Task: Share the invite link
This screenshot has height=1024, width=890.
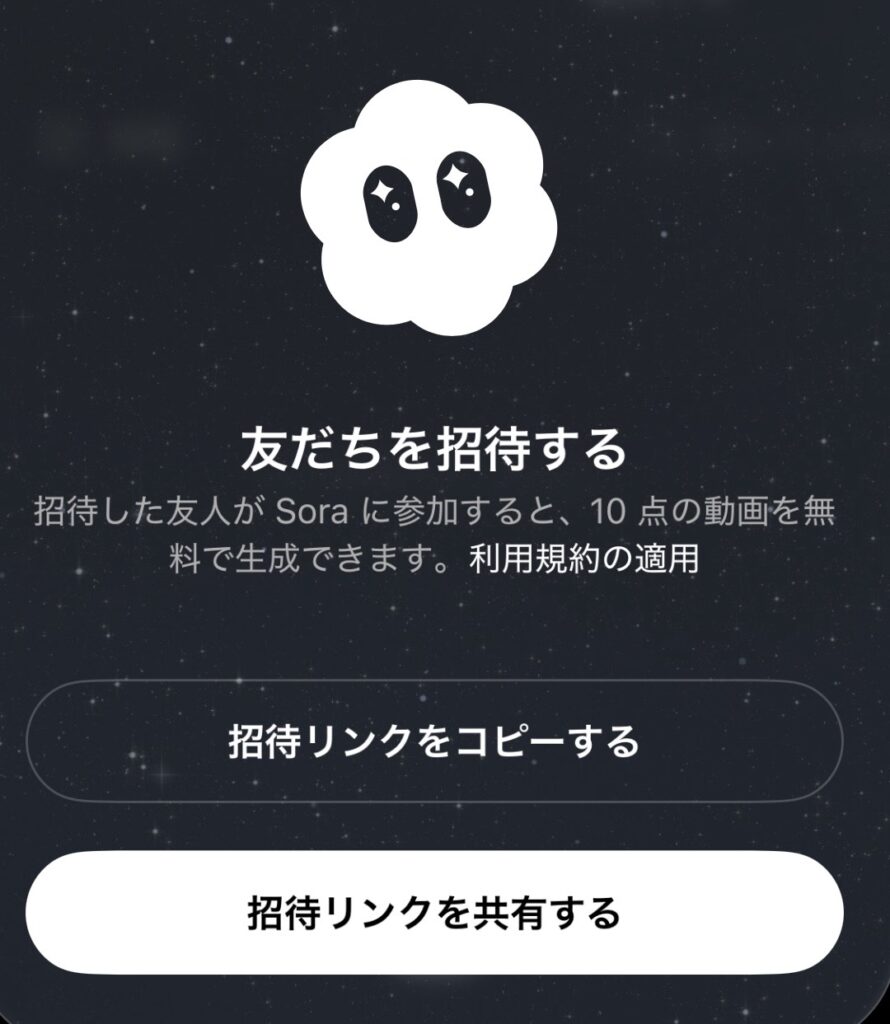Action: tap(434, 912)
